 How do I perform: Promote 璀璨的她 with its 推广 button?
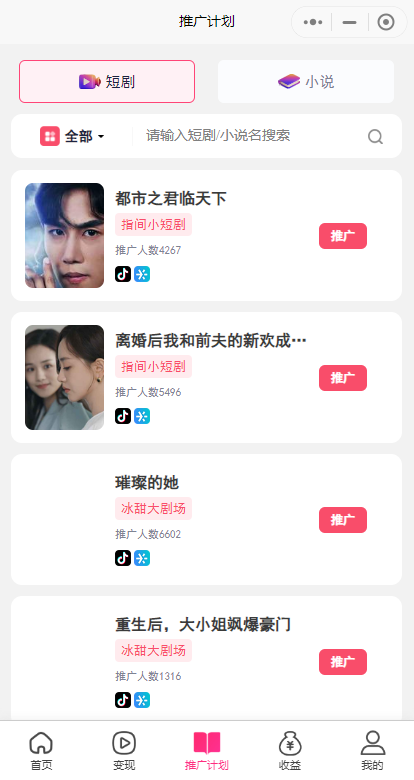point(343,520)
